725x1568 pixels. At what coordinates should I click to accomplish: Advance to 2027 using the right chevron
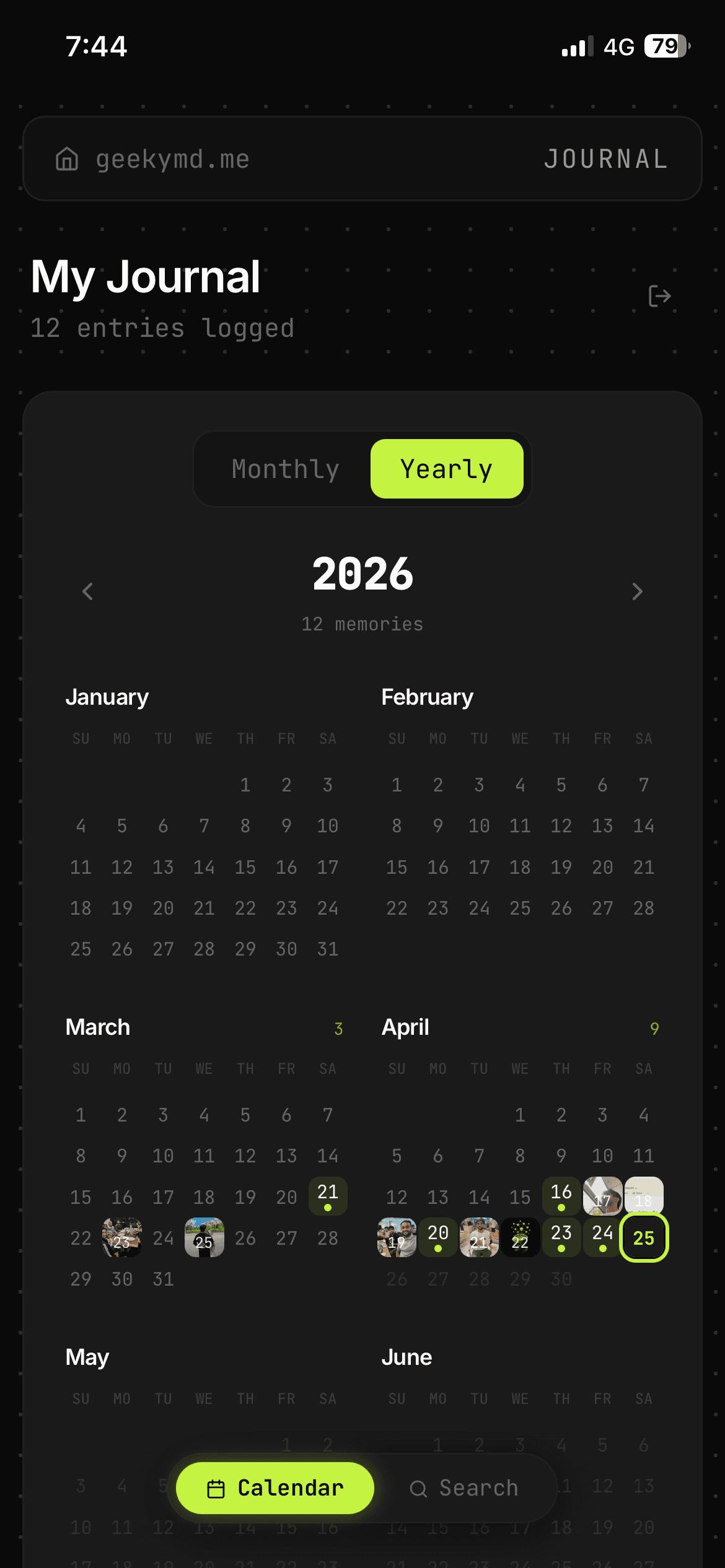tap(638, 592)
